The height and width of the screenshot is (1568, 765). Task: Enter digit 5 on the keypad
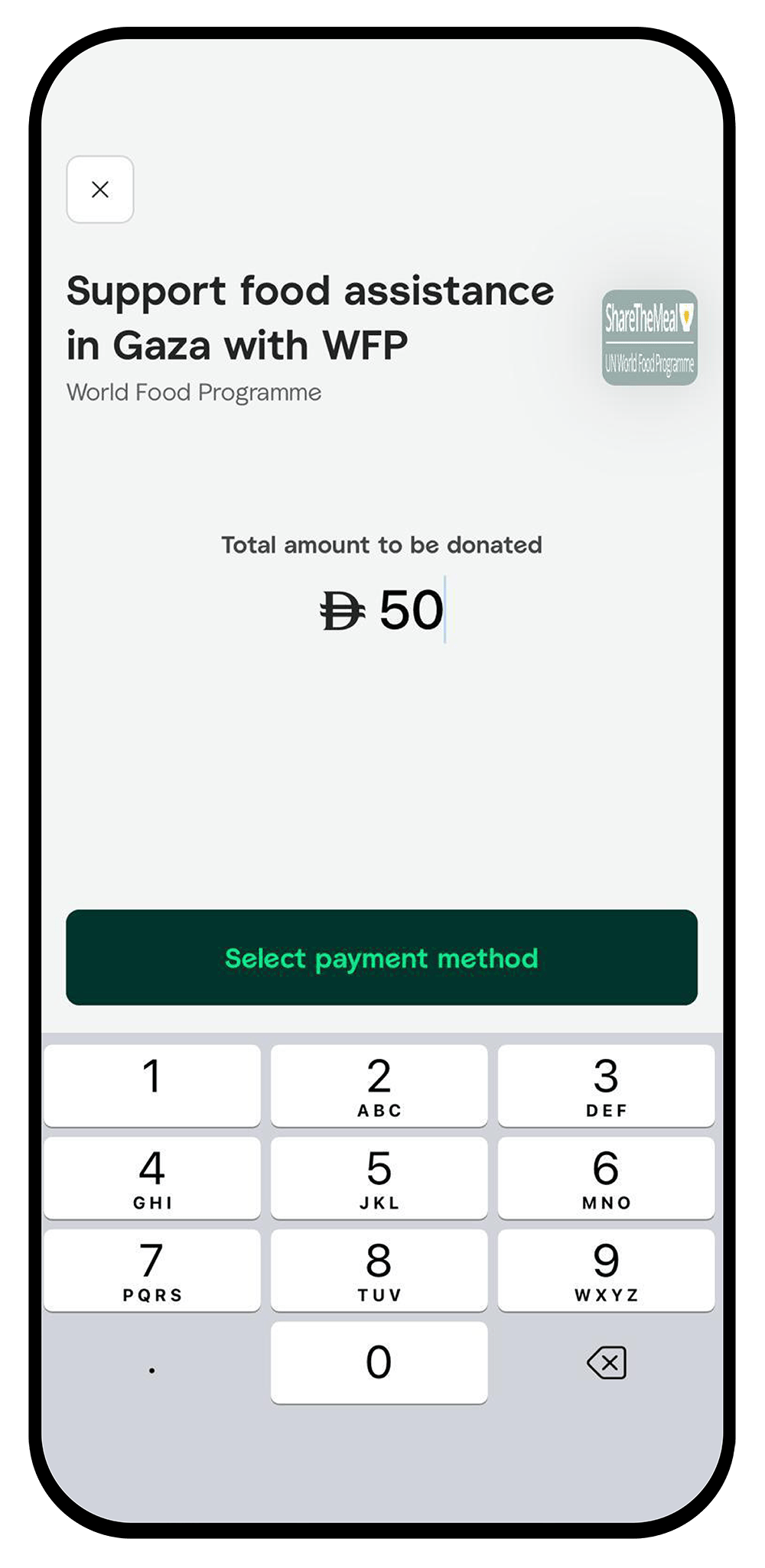coord(379,1177)
